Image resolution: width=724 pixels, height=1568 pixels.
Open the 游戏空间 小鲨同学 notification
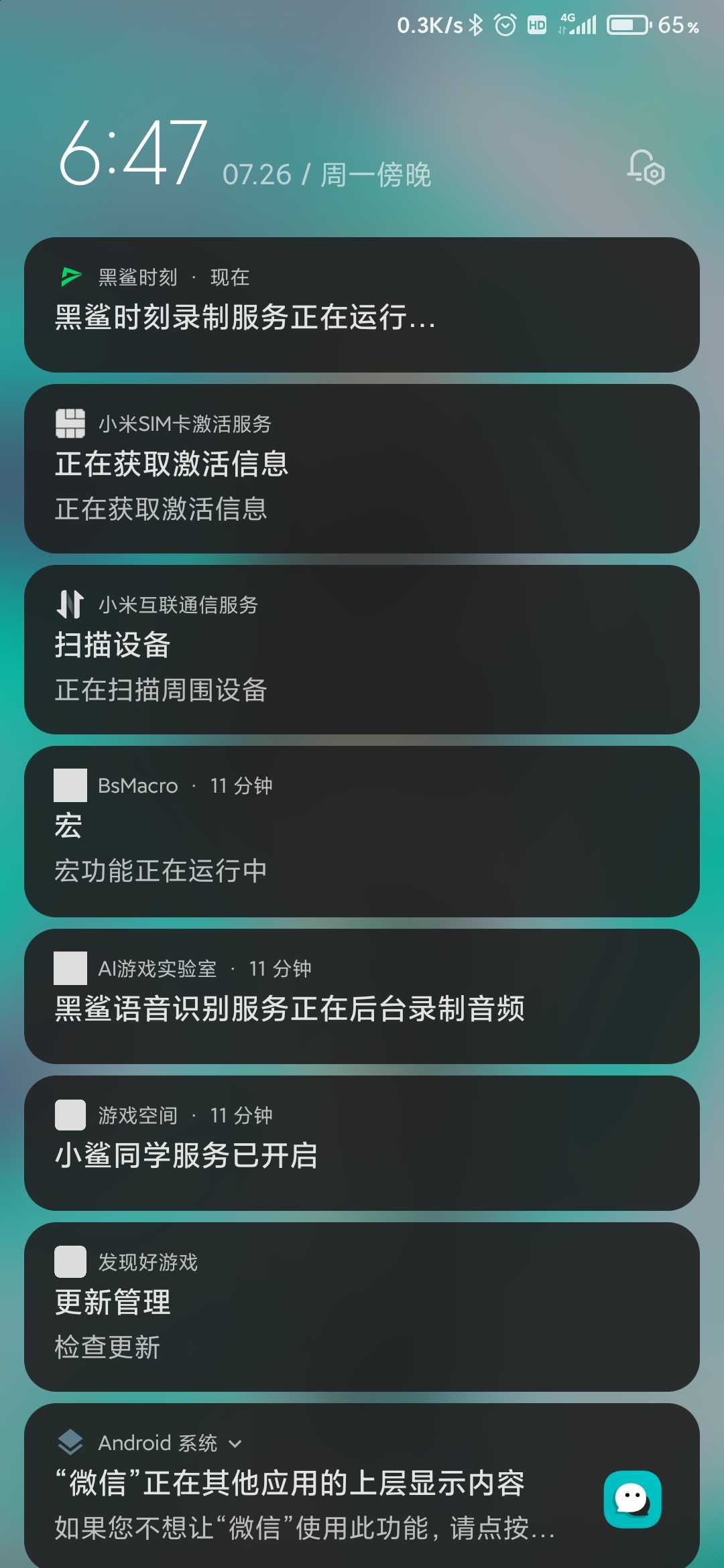pyautogui.click(x=362, y=1143)
